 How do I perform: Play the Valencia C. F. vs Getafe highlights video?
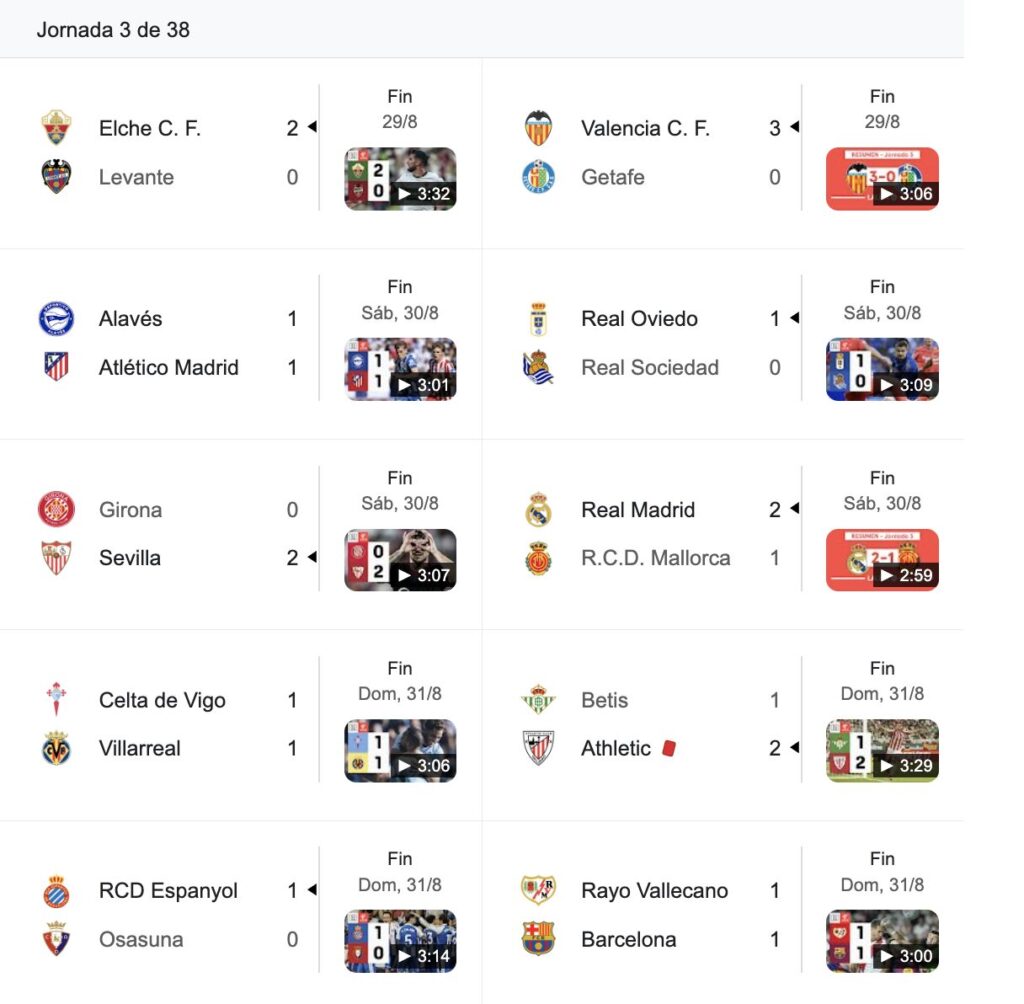882,179
